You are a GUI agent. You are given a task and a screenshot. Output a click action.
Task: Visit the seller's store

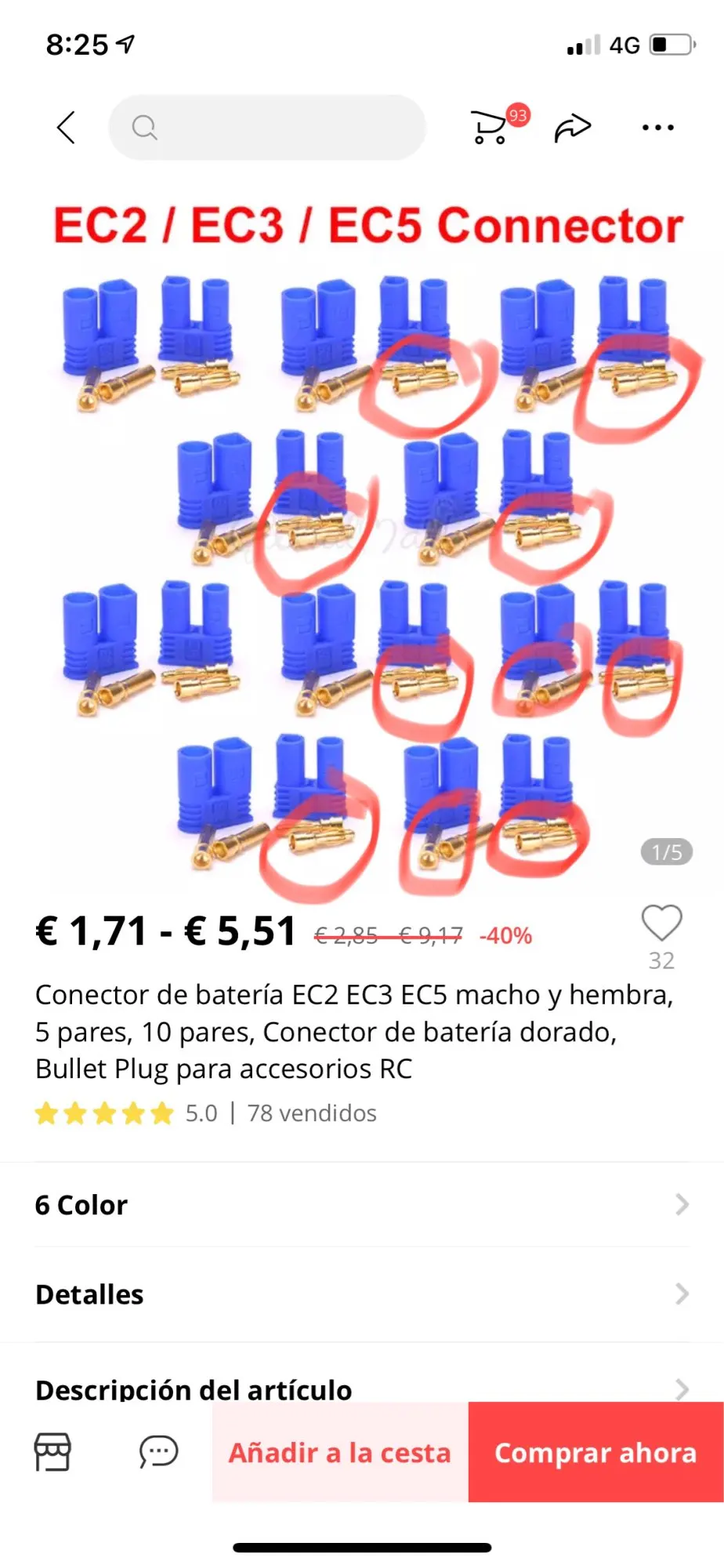tap(52, 1452)
